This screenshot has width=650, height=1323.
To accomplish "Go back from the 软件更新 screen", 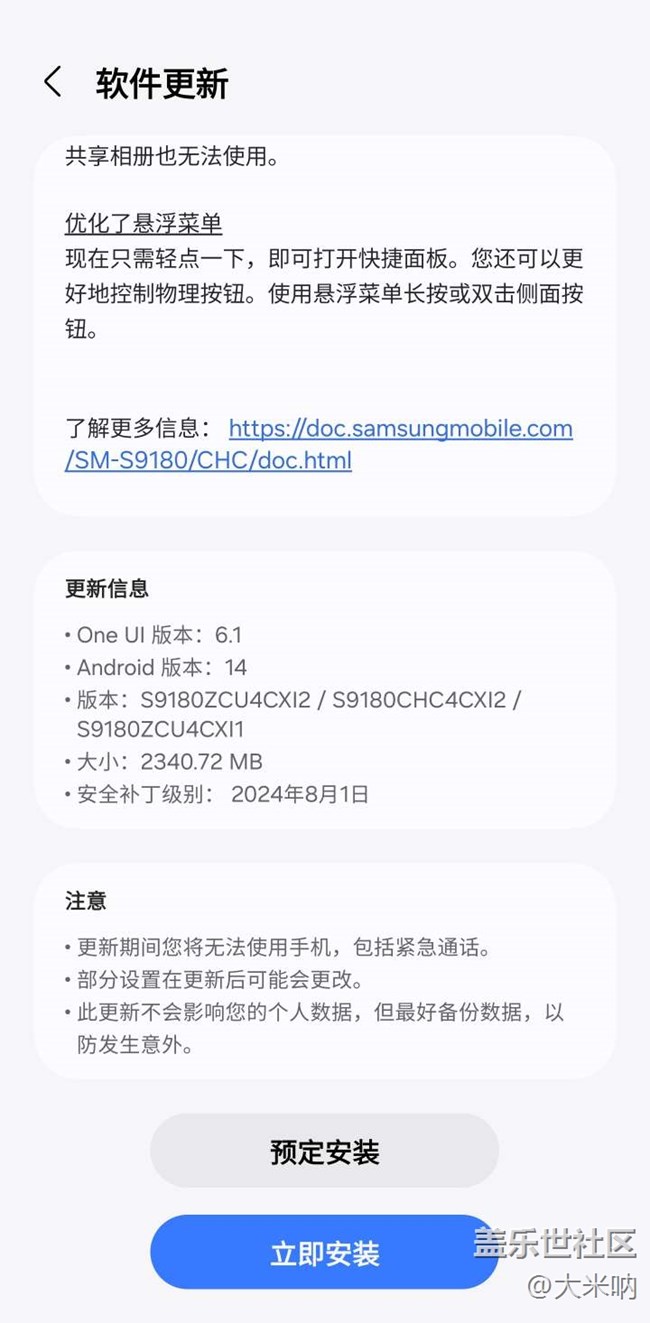I will [53, 83].
